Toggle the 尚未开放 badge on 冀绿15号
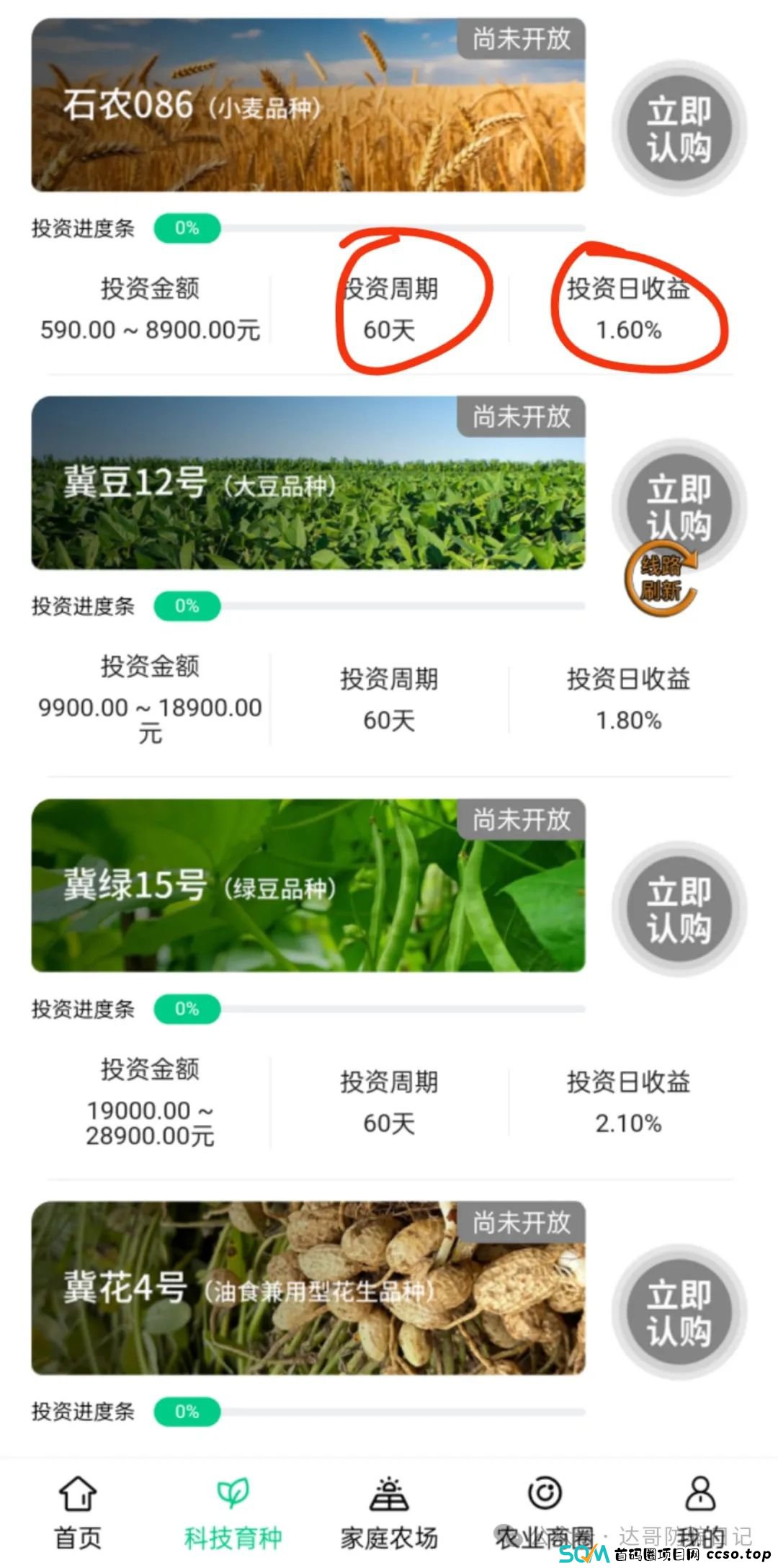 [x=521, y=819]
